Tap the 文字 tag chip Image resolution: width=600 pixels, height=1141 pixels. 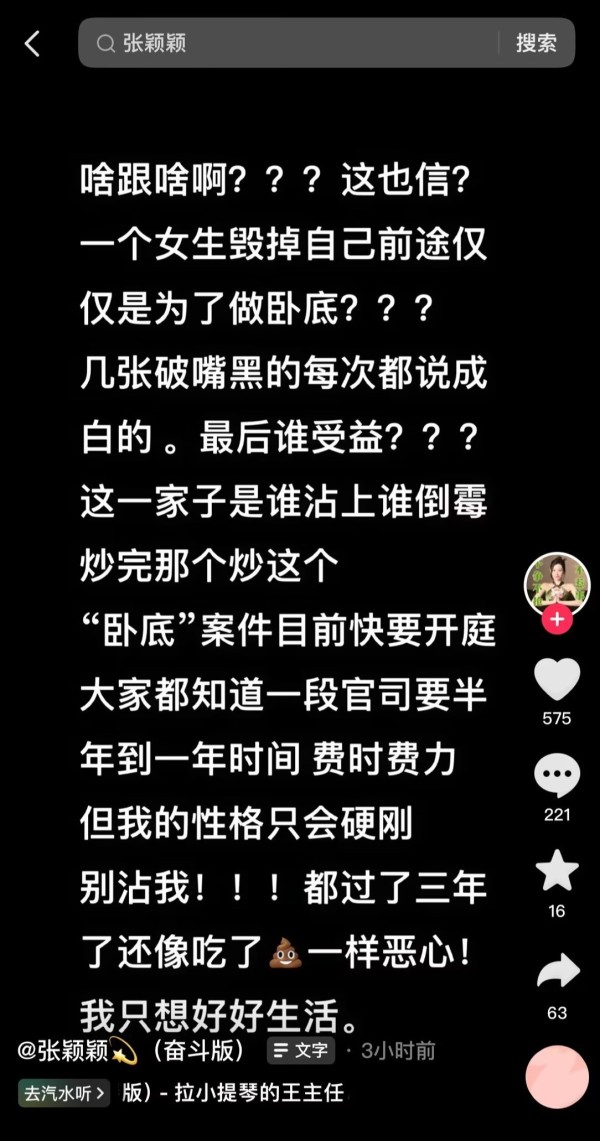point(300,1051)
